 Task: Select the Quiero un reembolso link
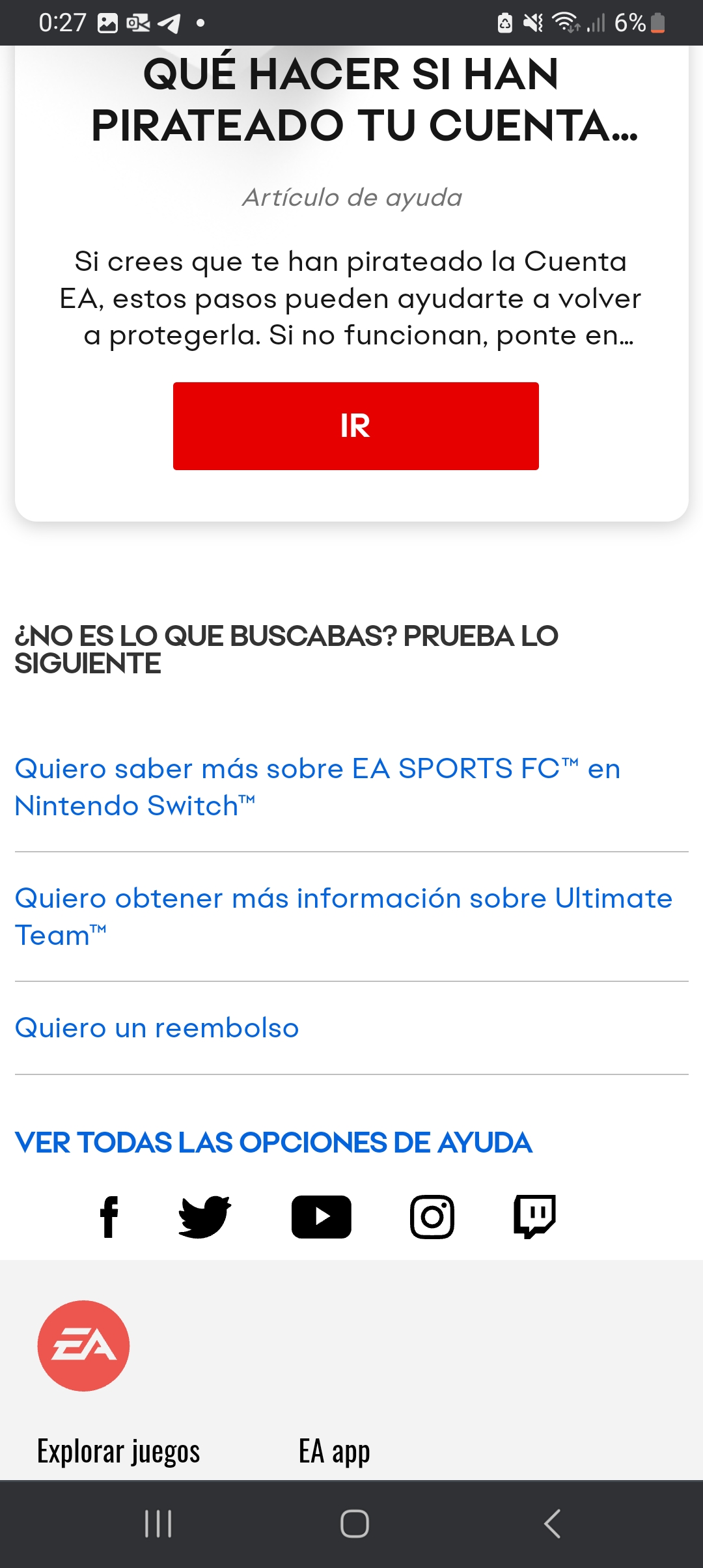(157, 1028)
